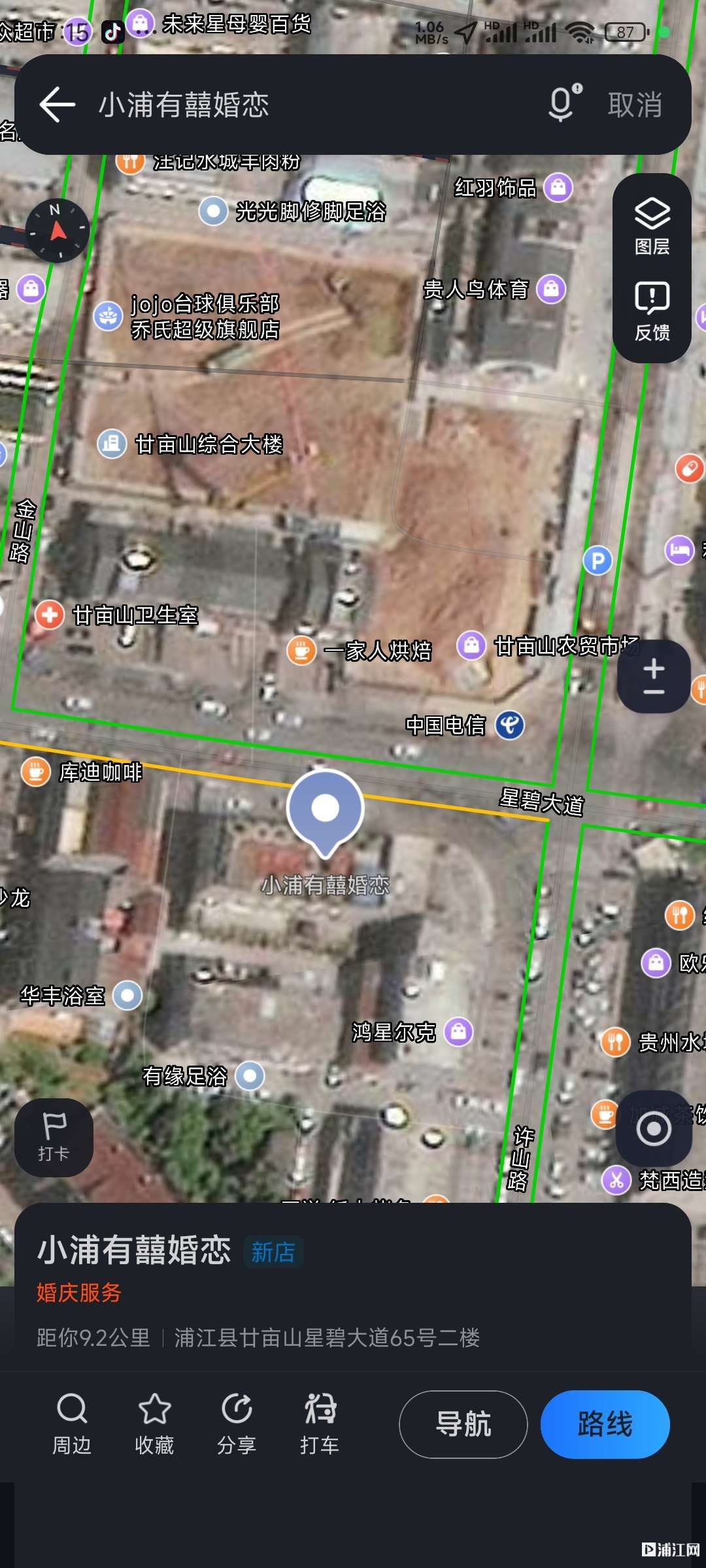This screenshot has width=706, height=1568.
Task: Start navigation with the 导航 button
Action: (x=463, y=1424)
